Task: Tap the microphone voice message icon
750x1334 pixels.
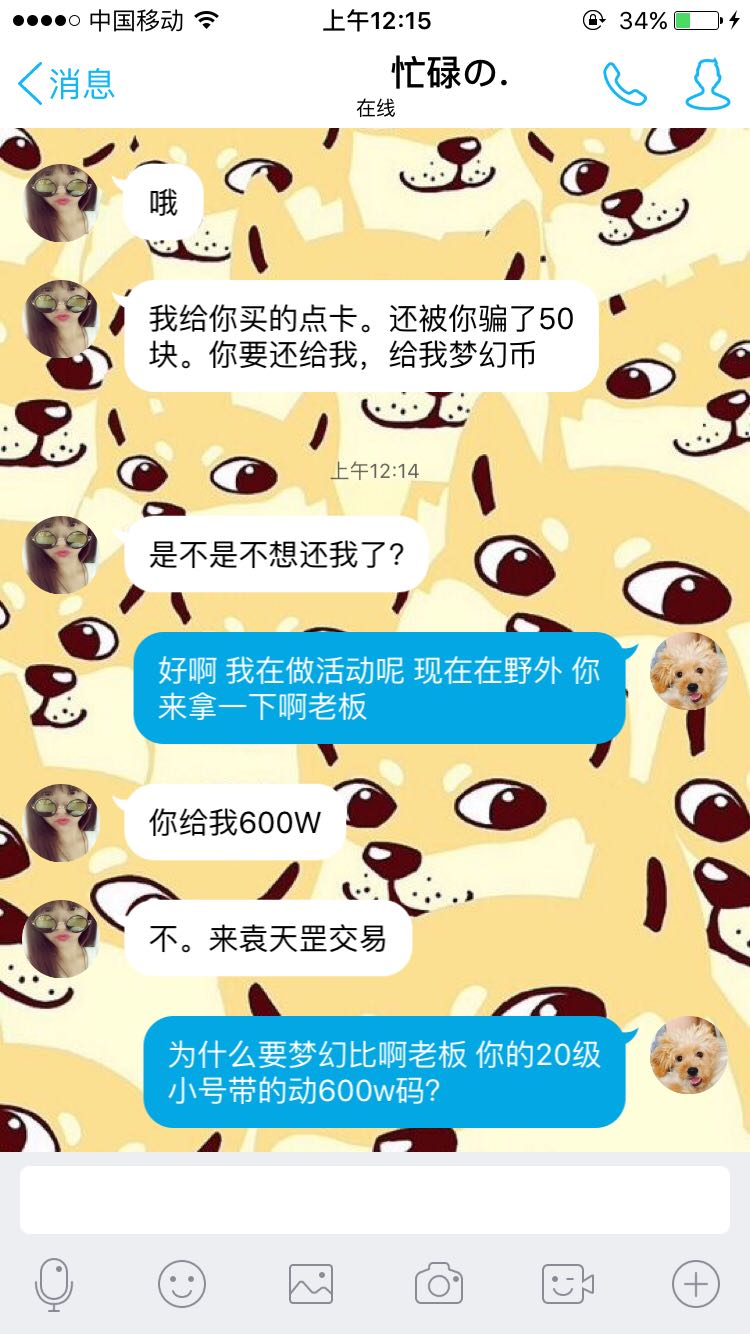Action: (x=54, y=1284)
